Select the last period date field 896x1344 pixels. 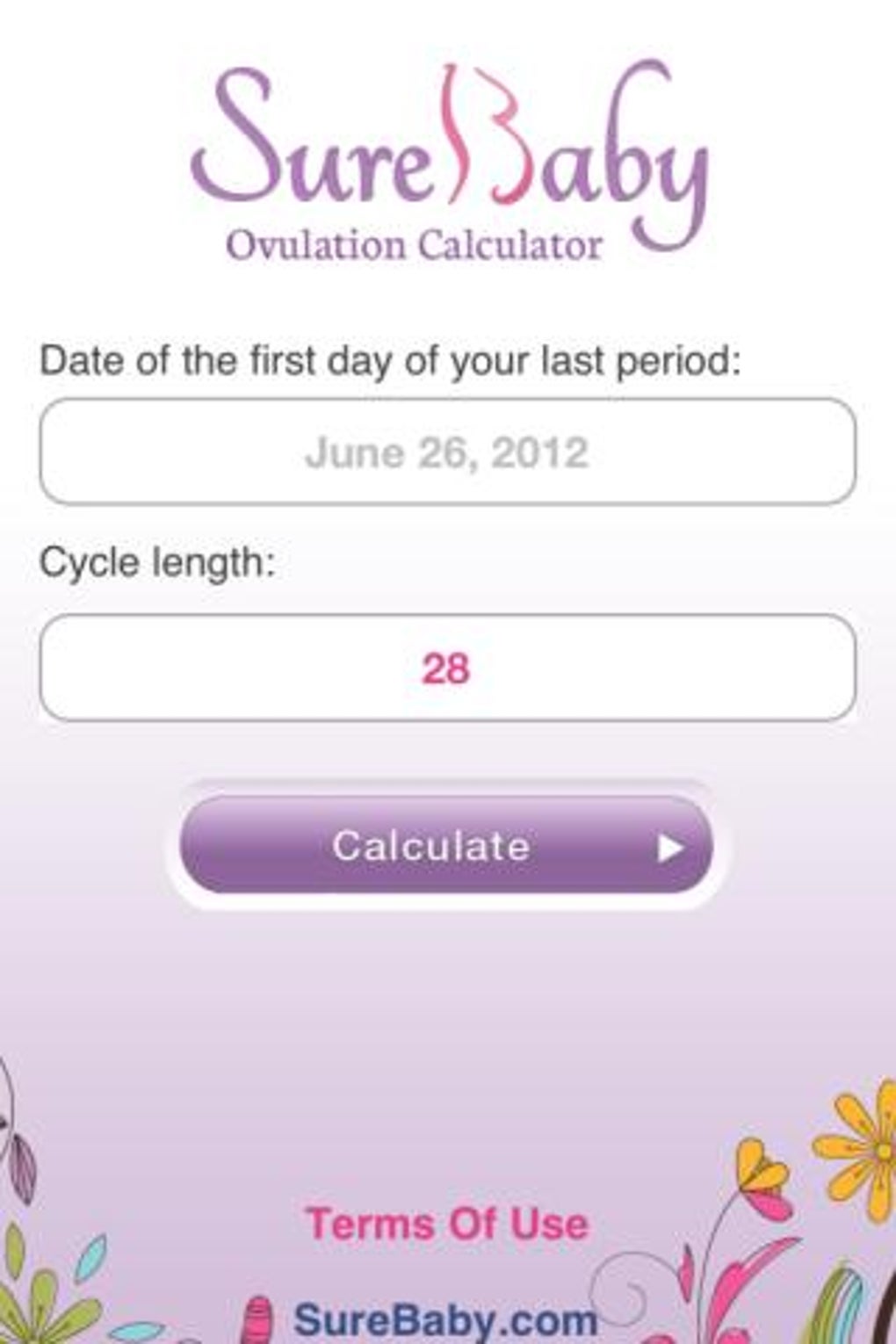tap(447, 452)
